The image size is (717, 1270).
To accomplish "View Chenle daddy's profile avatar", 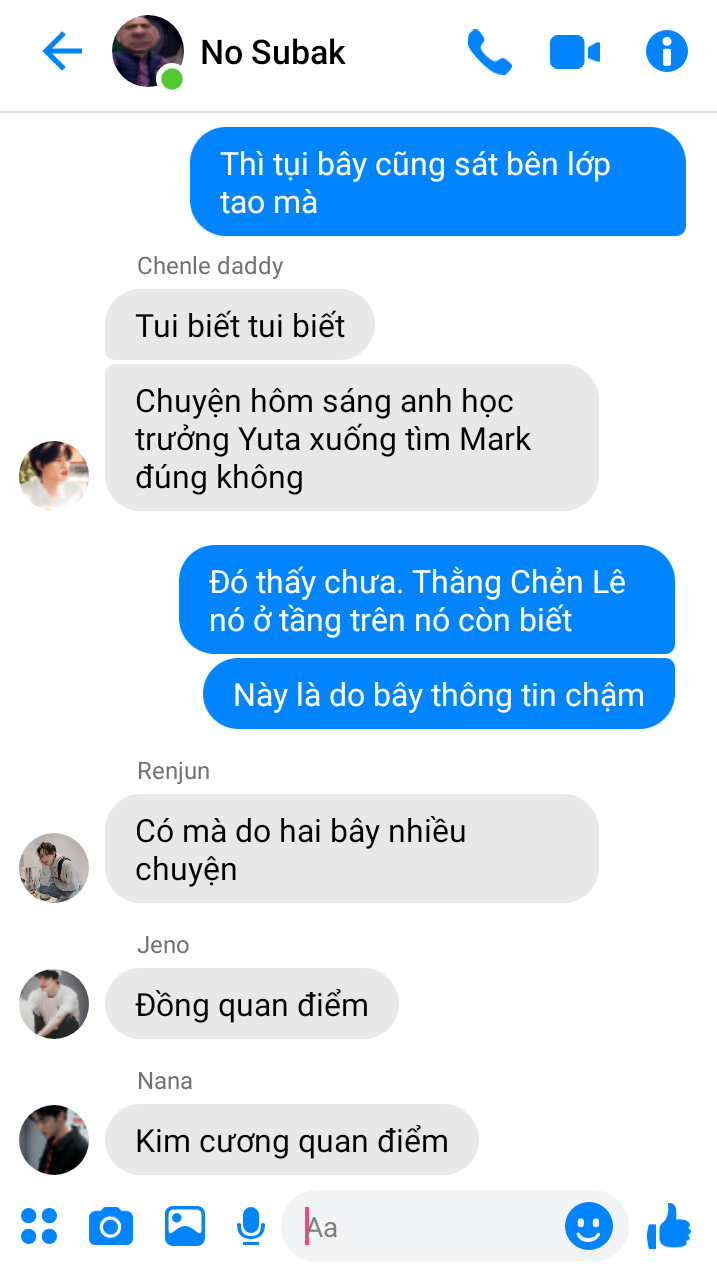I will pos(54,476).
